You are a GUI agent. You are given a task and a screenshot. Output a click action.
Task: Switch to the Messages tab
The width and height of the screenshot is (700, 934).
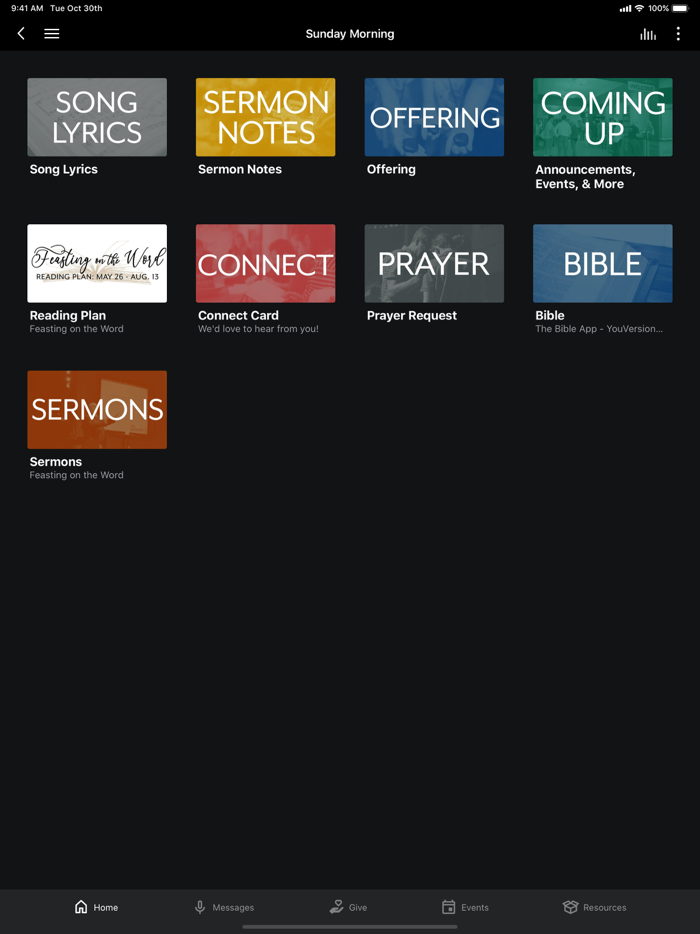pyautogui.click(x=224, y=907)
